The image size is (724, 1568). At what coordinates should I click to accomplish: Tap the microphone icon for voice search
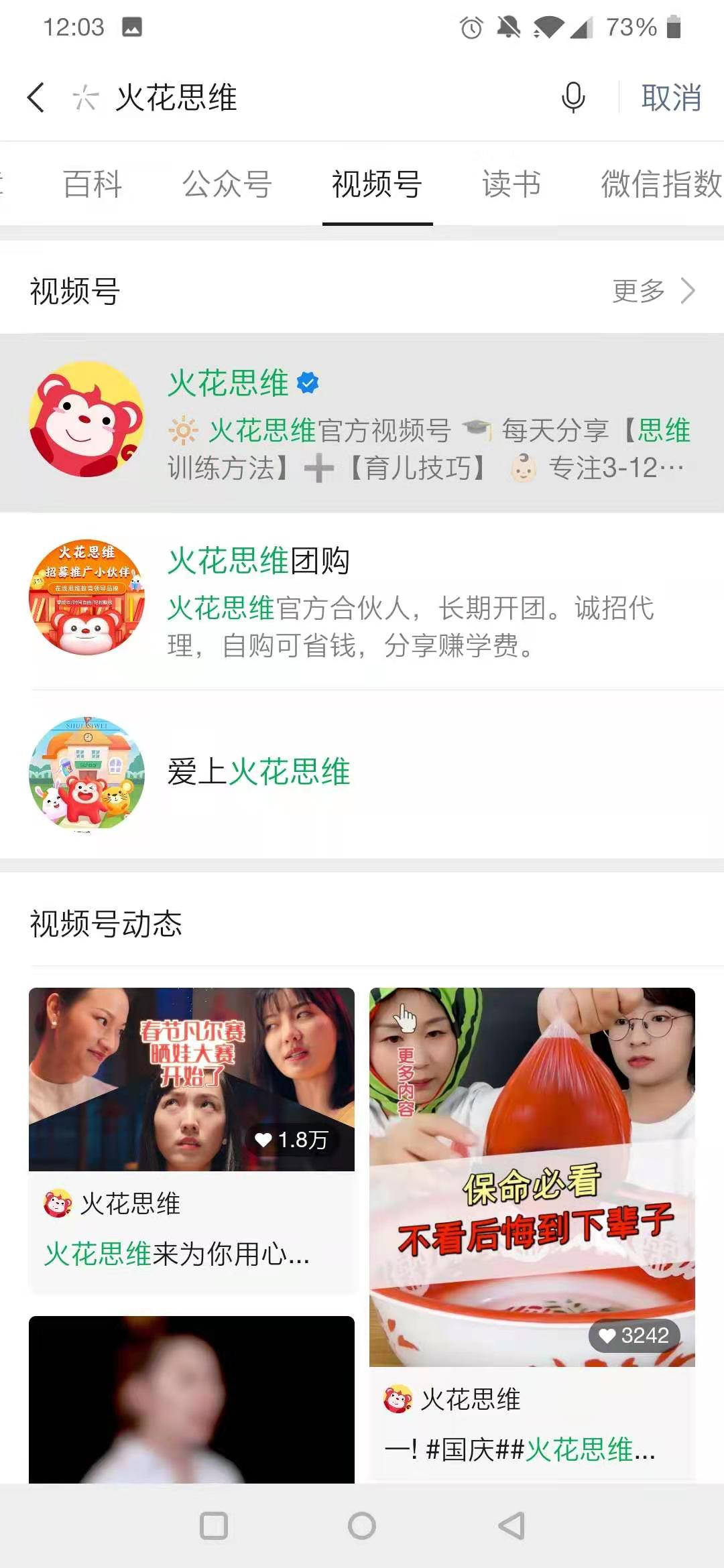(x=573, y=97)
